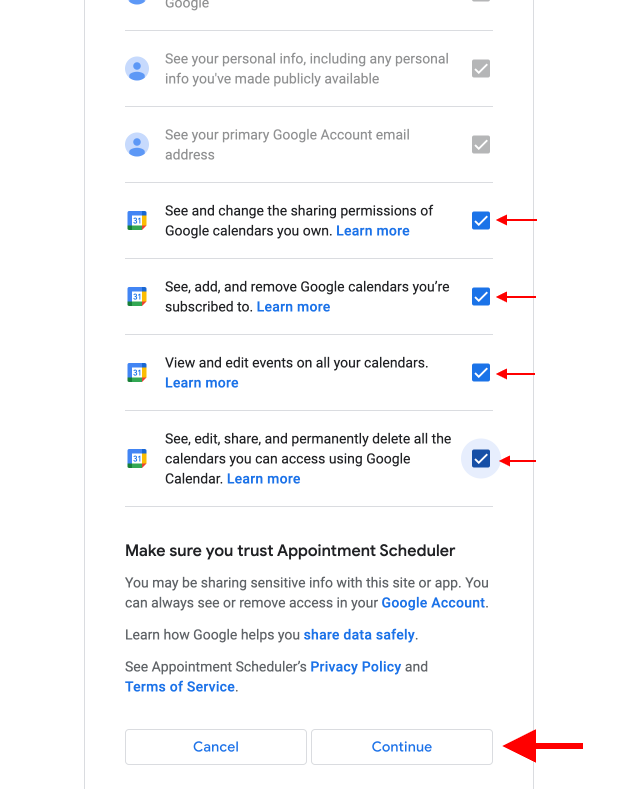
Task: Uncheck the sharing permissions checkbox
Action: [x=481, y=221]
